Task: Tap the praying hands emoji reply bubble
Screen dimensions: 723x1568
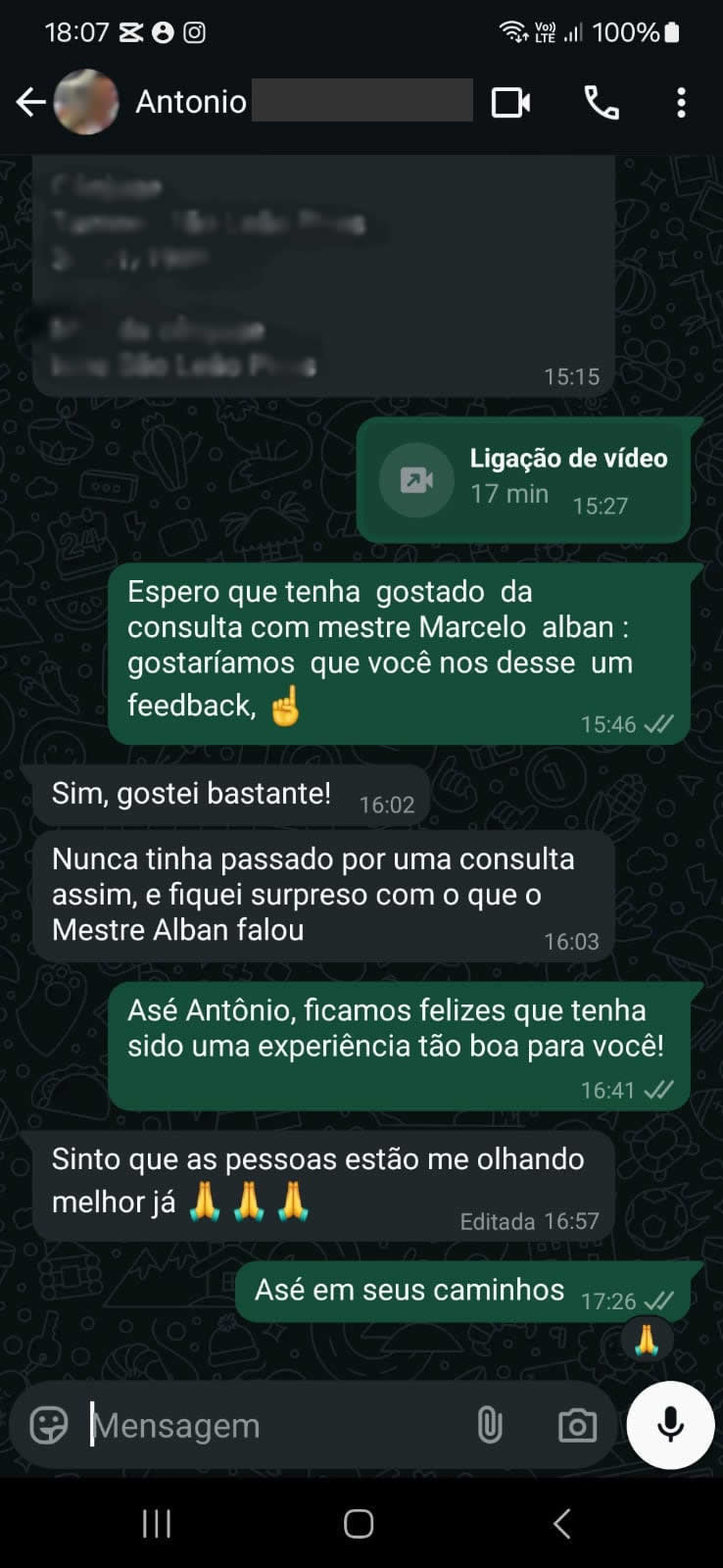Action: [x=648, y=1337]
